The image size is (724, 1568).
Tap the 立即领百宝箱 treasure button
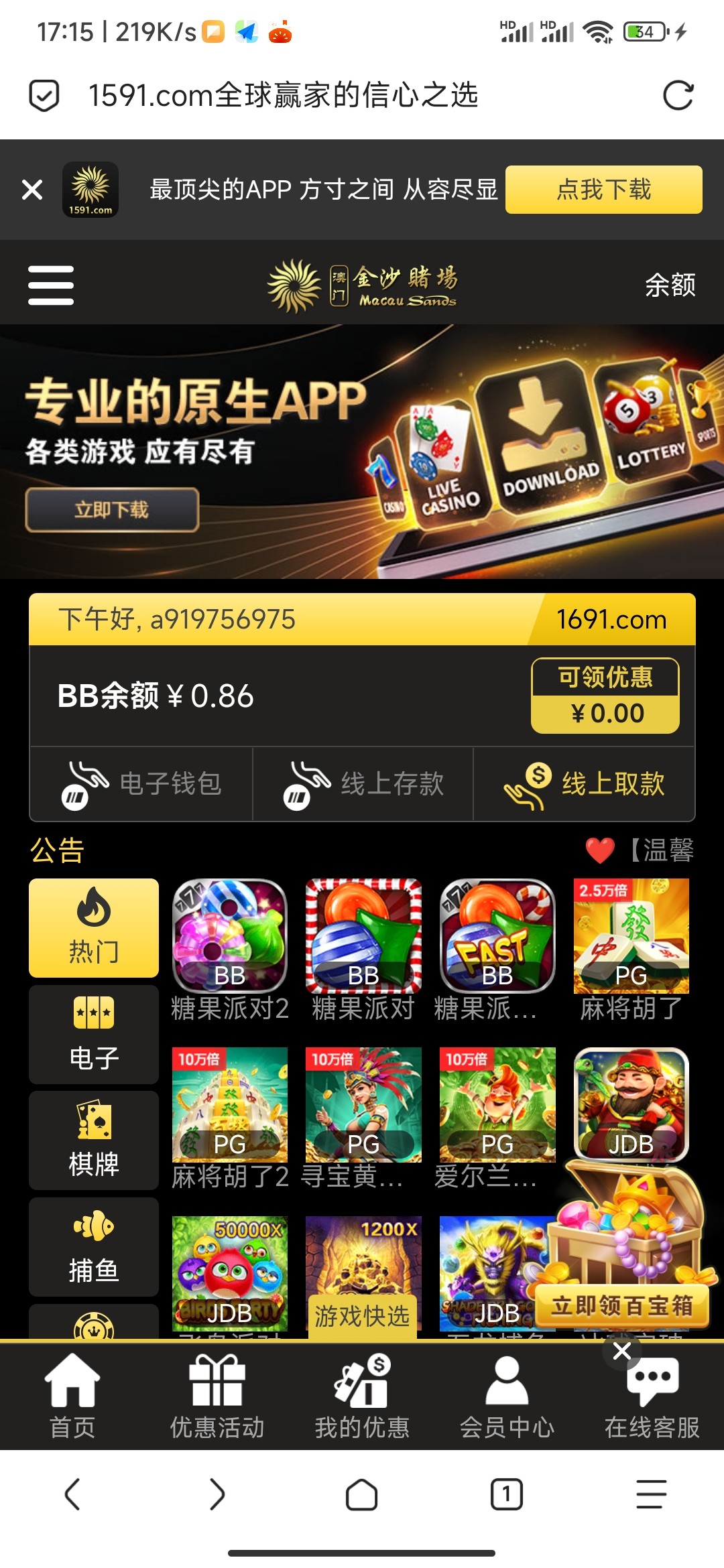pyautogui.click(x=621, y=1307)
